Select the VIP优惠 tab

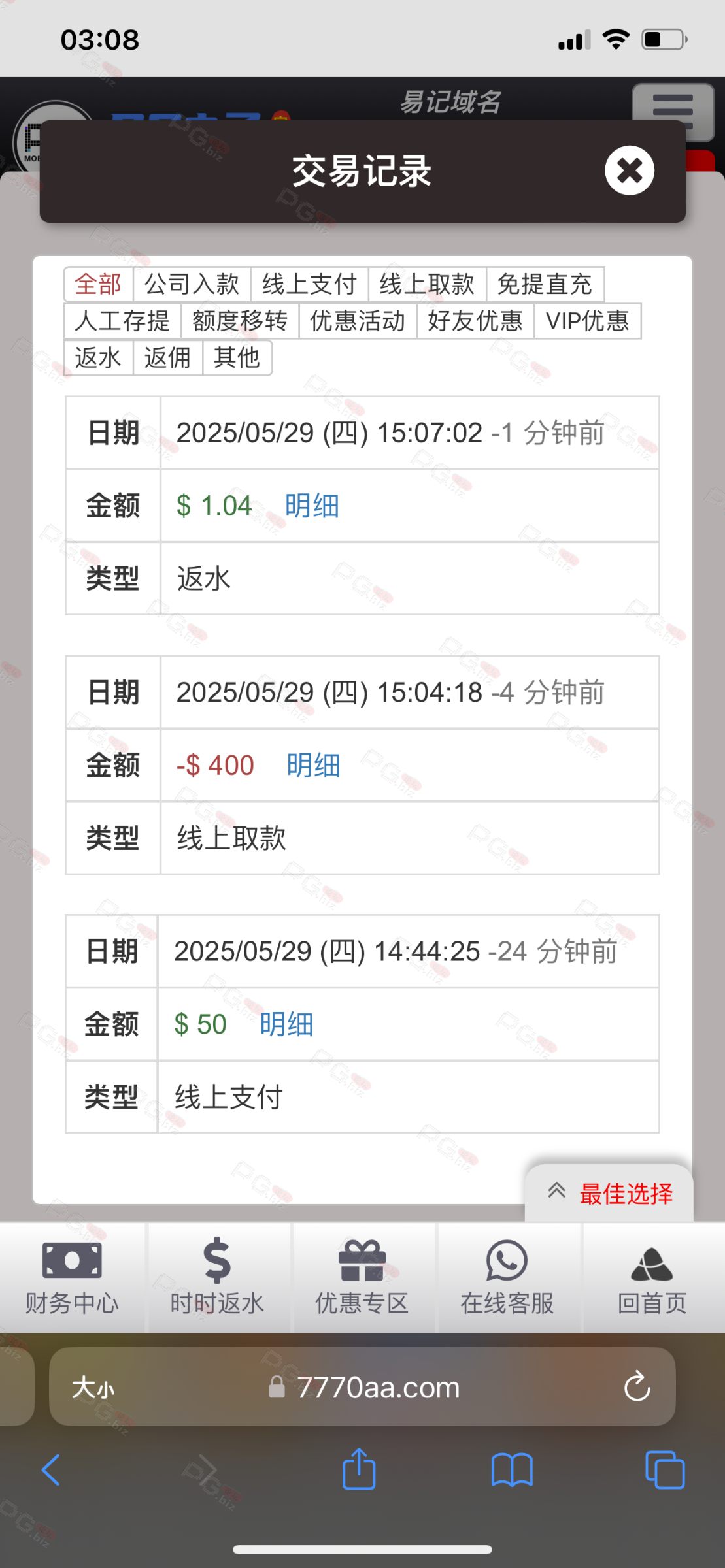tap(587, 321)
